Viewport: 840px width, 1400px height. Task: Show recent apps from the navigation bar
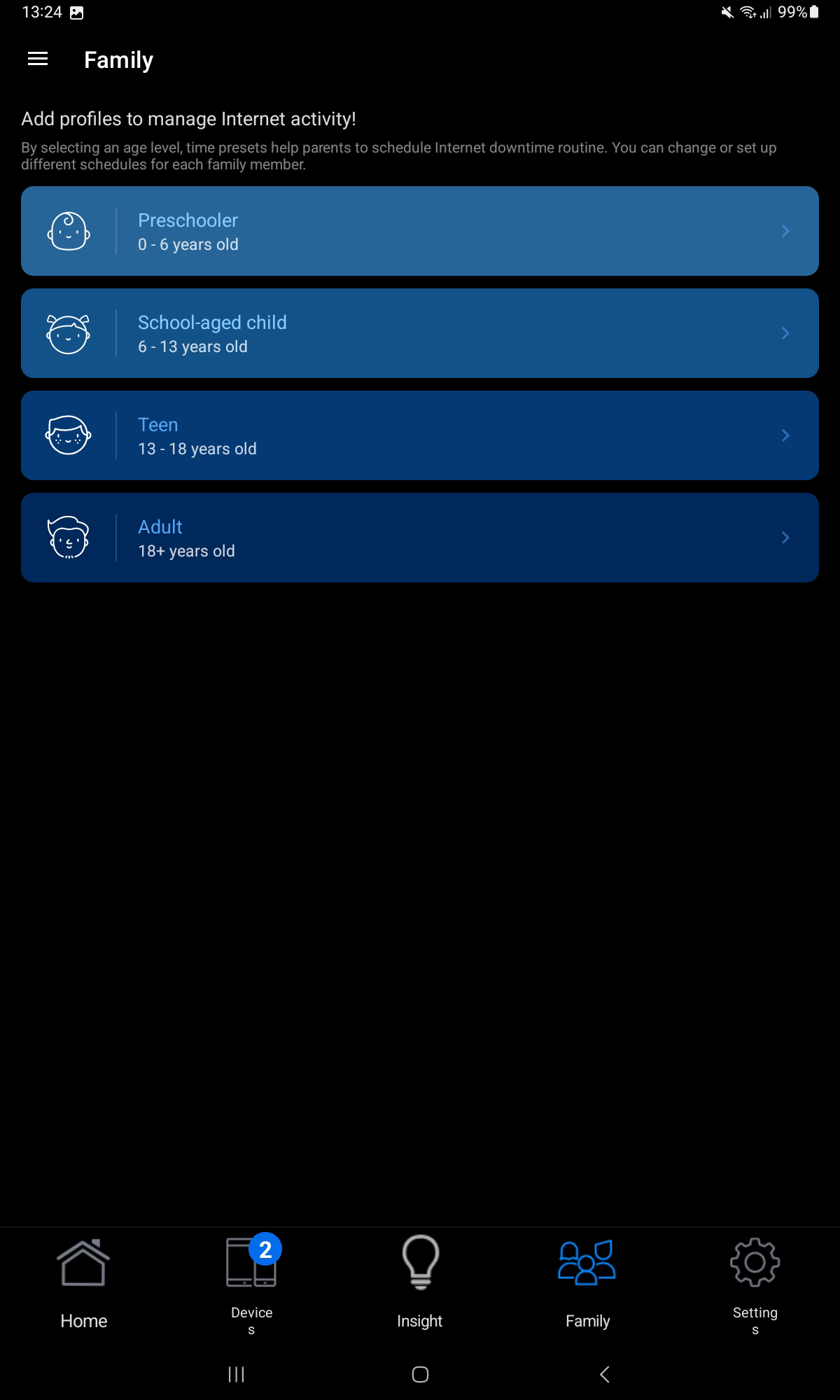237,1374
